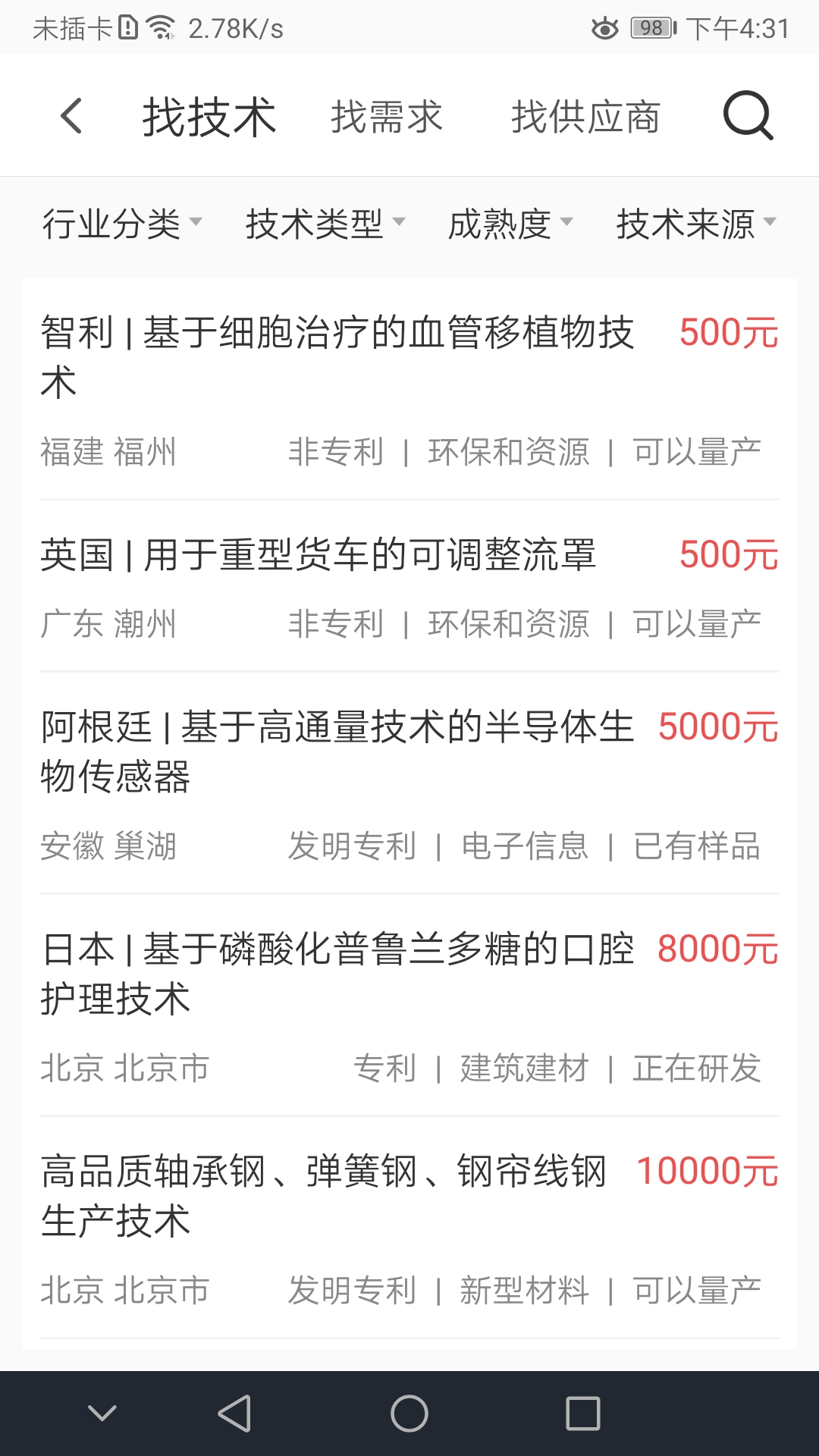Open the search icon

(748, 116)
